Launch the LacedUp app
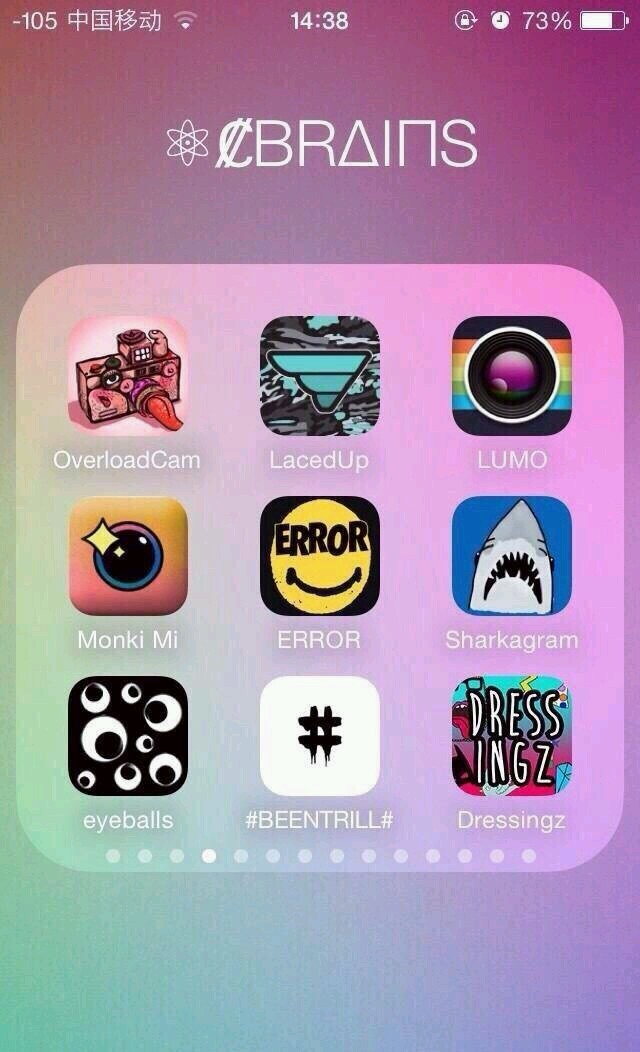This screenshot has width=640, height=1052. [319, 377]
